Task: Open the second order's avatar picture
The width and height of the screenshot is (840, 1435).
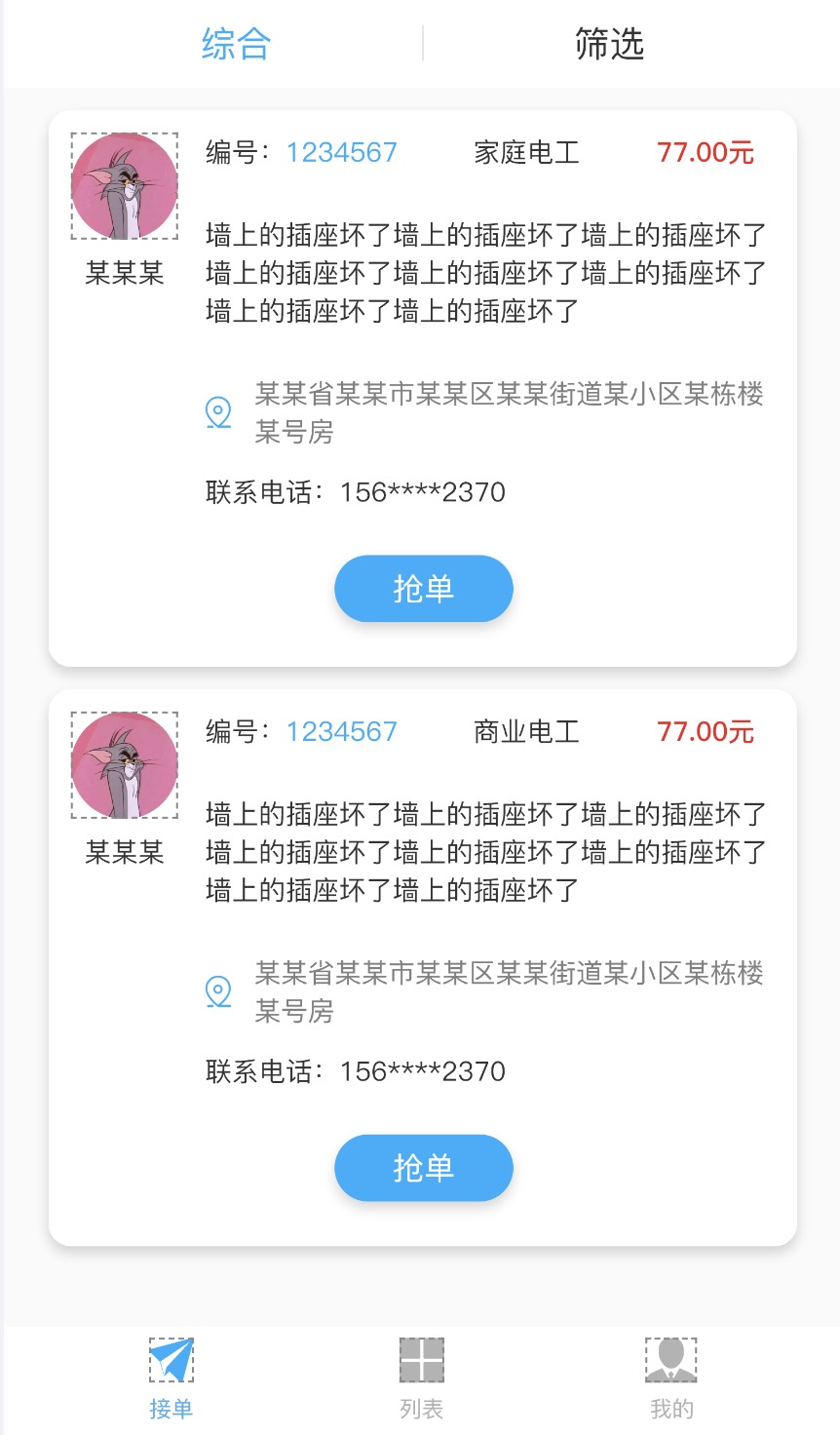Action: click(x=124, y=764)
